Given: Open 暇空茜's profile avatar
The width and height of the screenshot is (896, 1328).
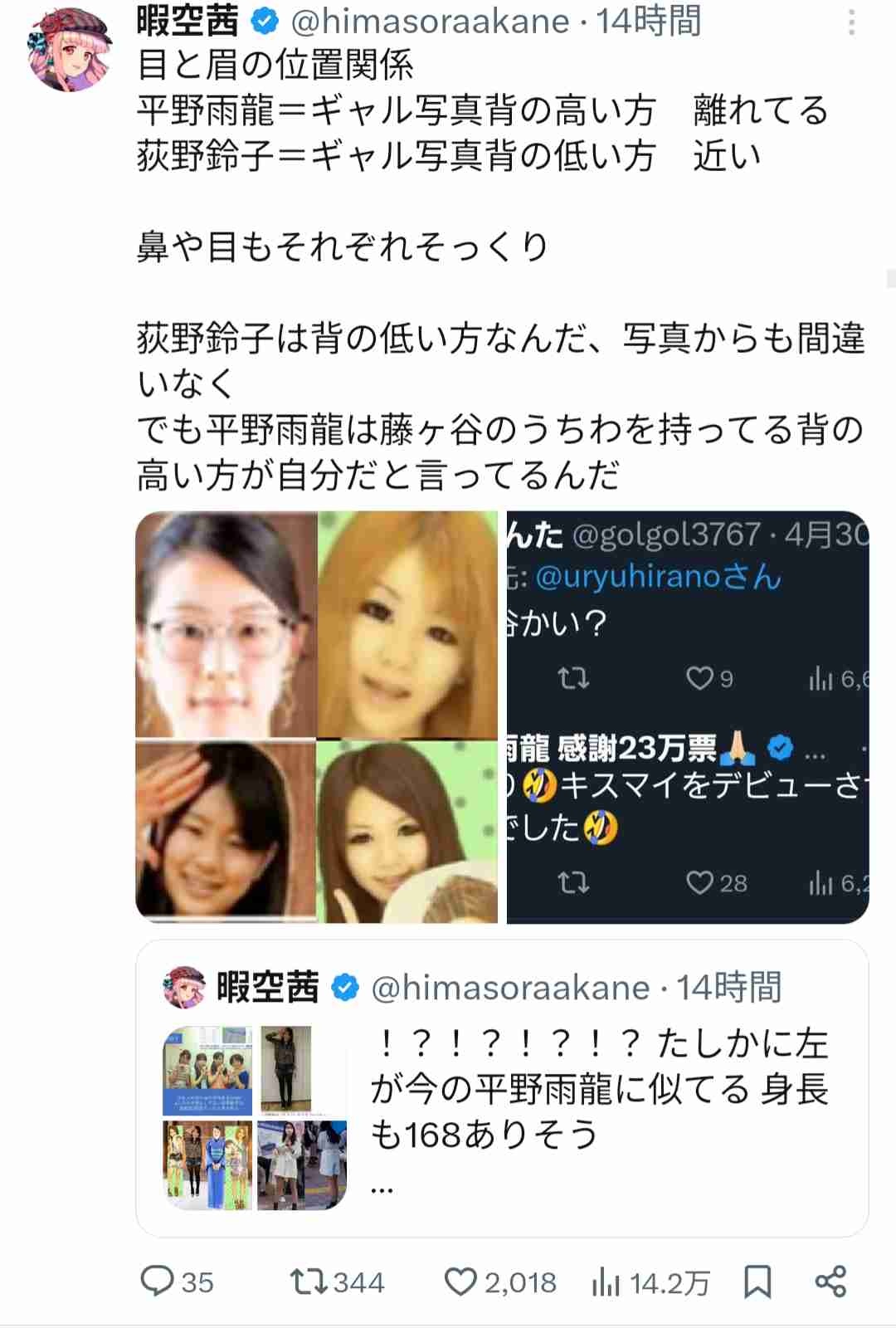Looking at the screenshot, I should point(69,48).
